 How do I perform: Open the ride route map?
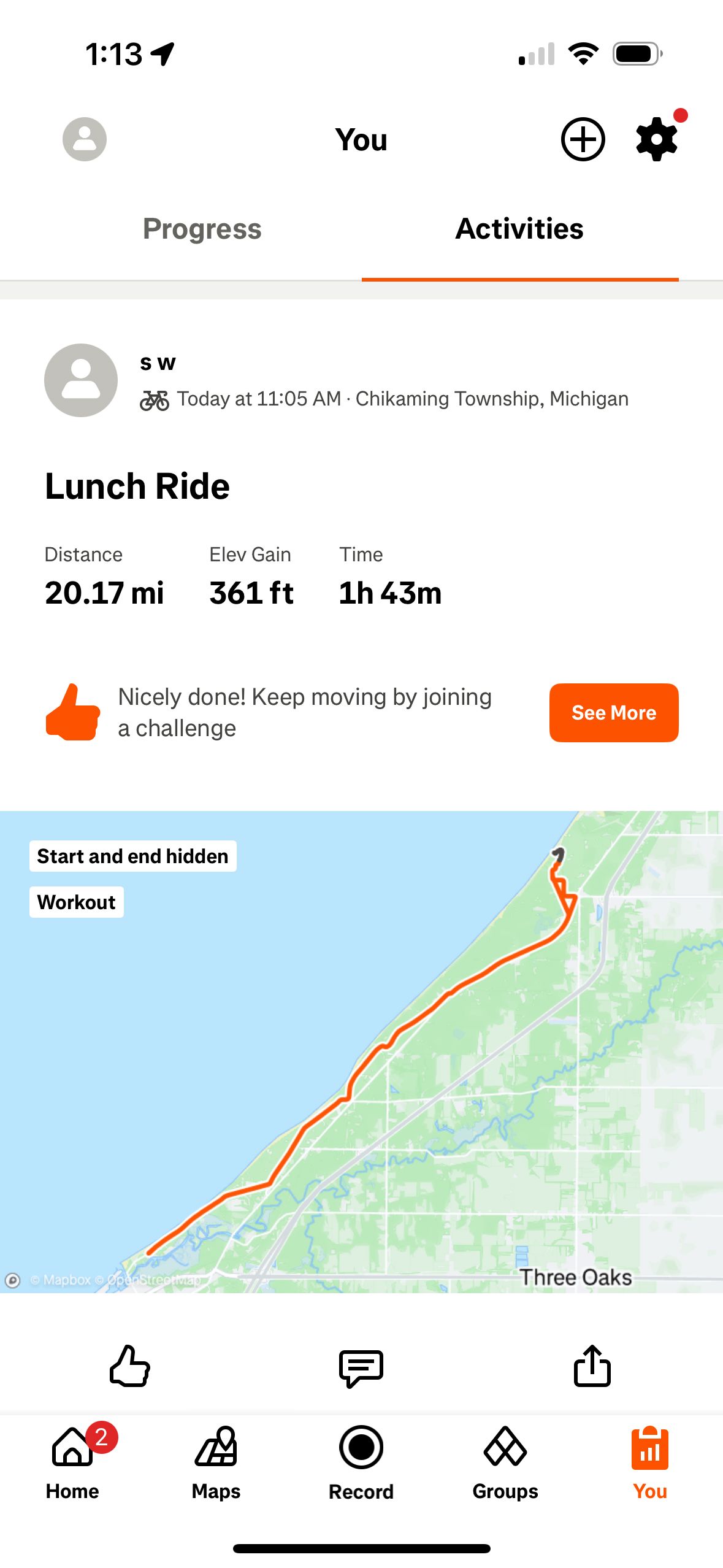[x=361, y=1051]
